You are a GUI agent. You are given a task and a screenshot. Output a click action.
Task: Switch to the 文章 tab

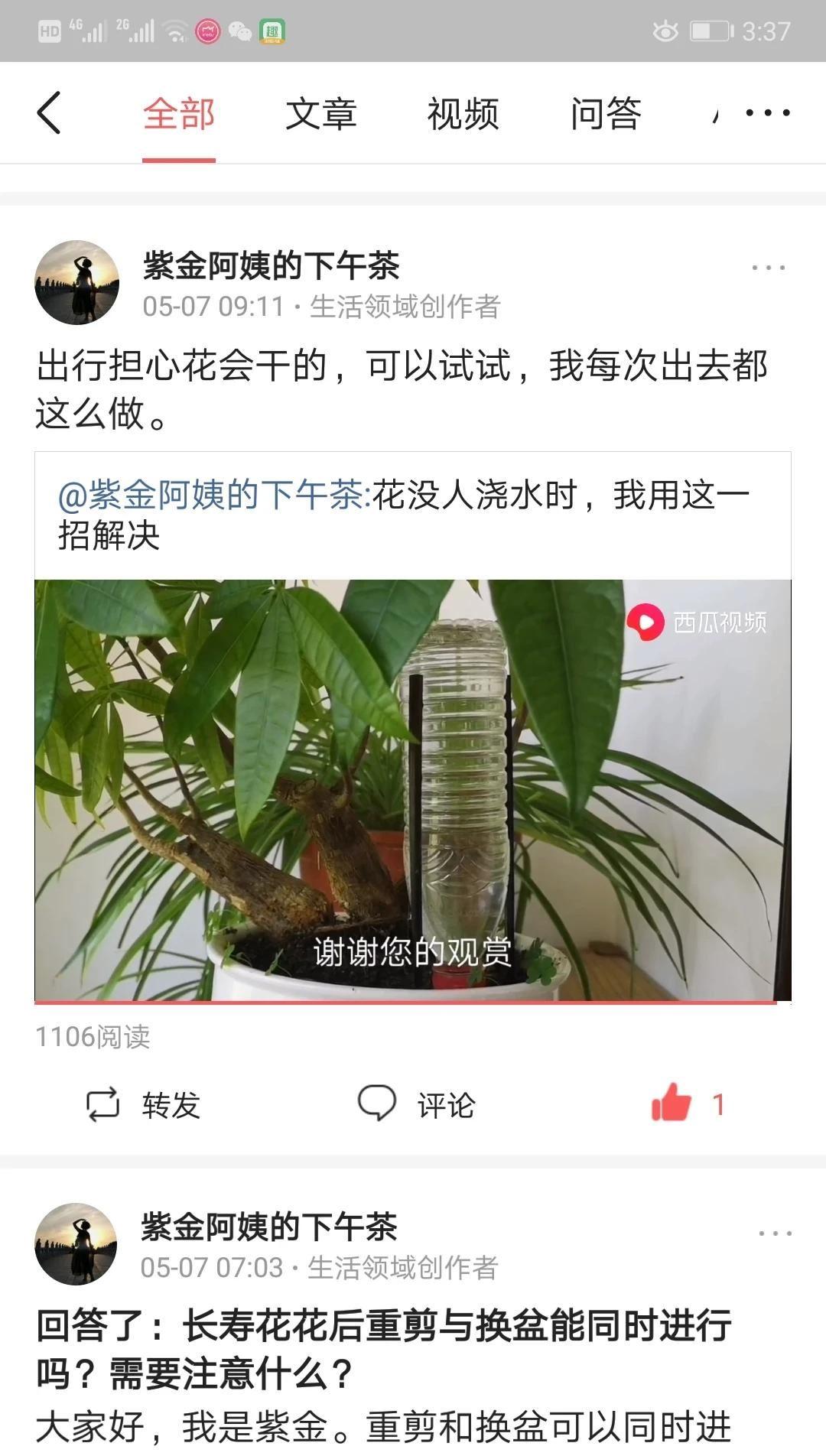(320, 115)
